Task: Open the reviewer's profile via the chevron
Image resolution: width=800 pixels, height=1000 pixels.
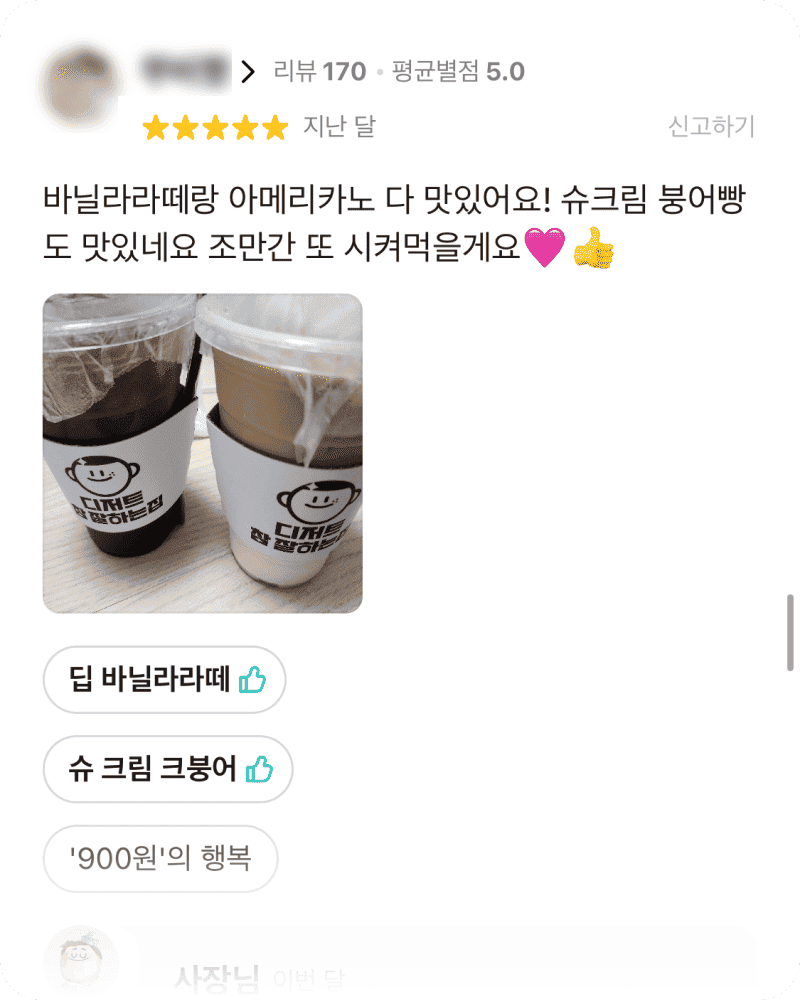Action: pos(249,72)
